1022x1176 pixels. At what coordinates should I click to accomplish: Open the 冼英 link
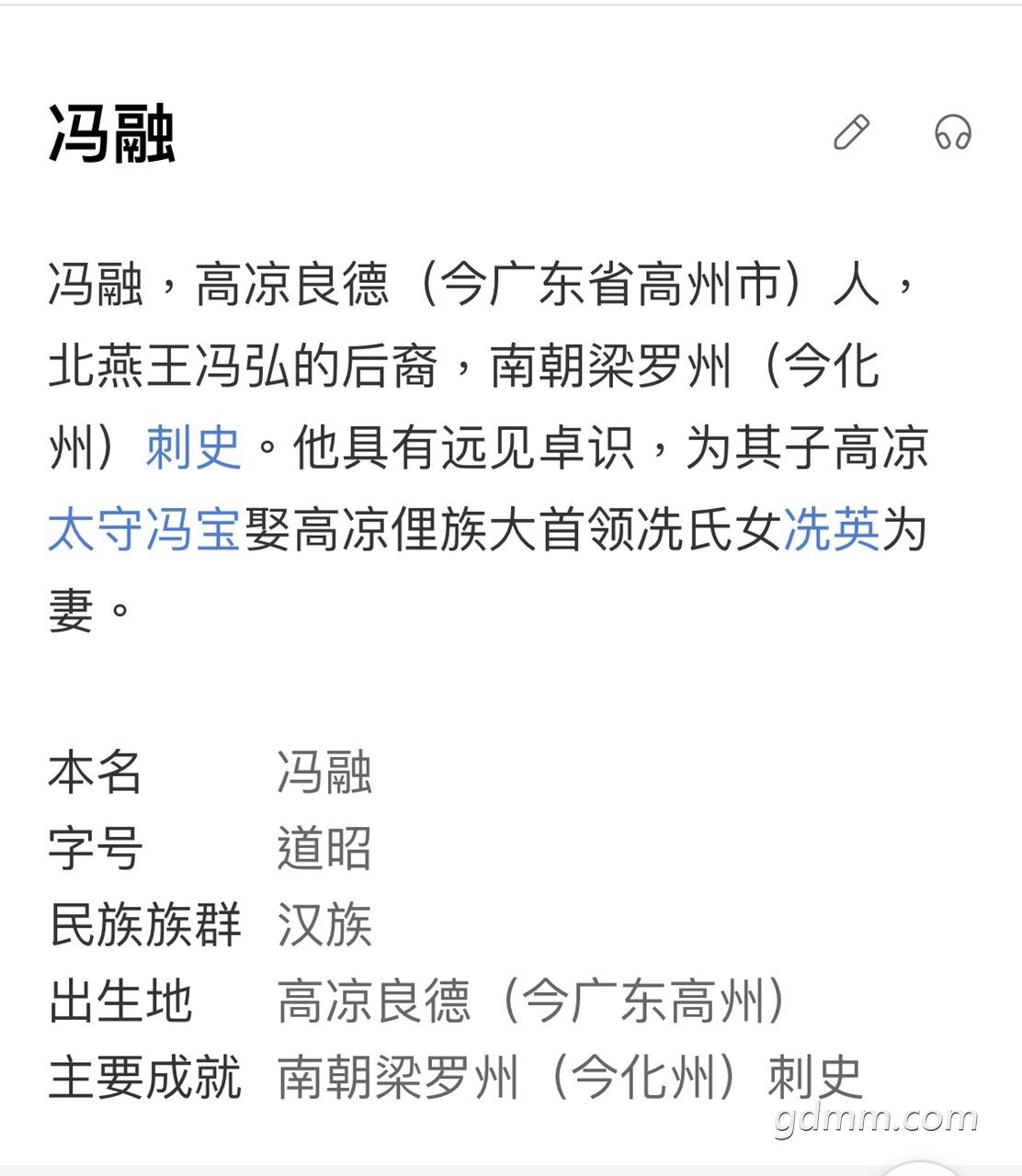[831, 529]
